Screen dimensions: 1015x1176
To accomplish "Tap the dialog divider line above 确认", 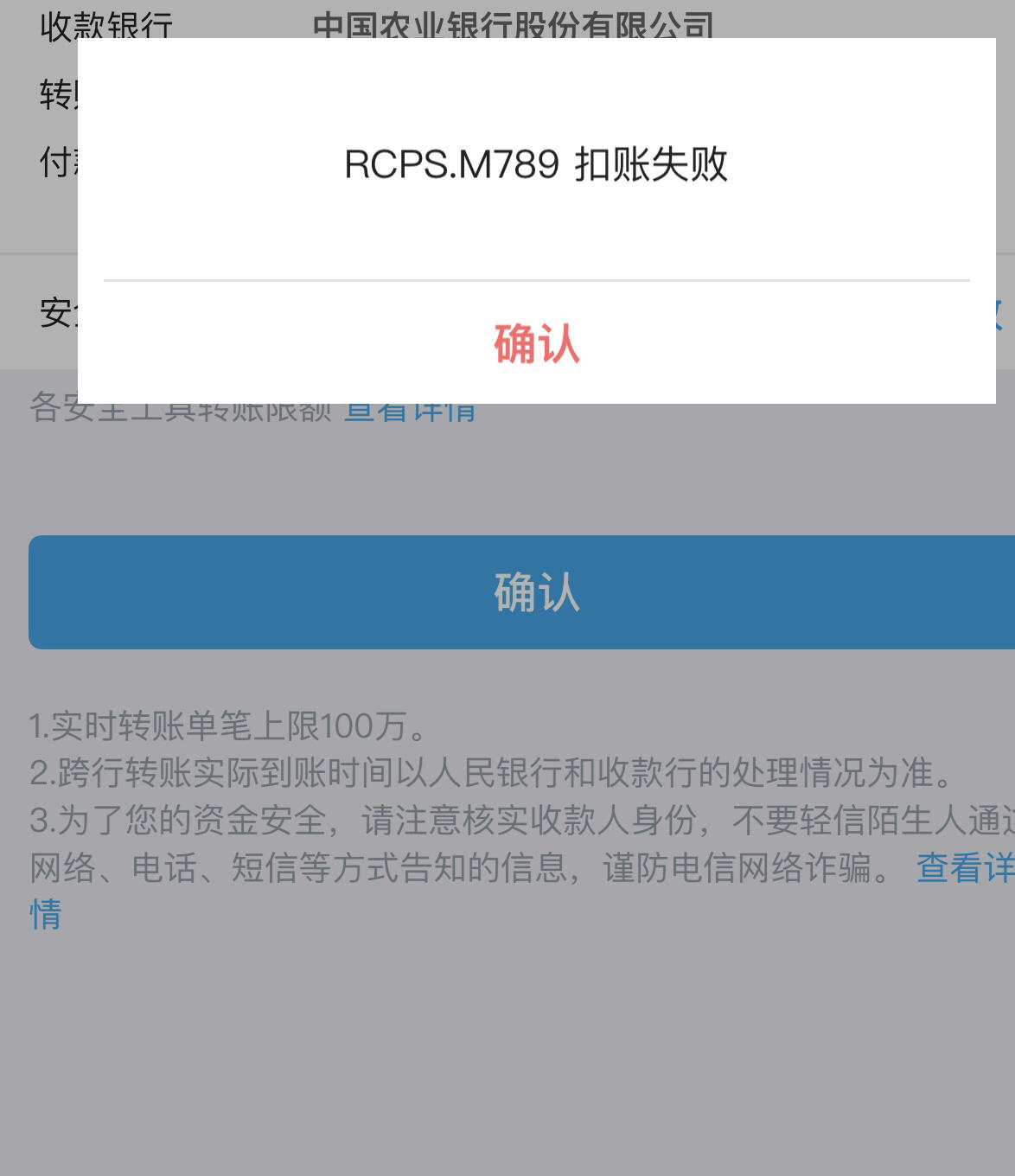I will click(536, 280).
